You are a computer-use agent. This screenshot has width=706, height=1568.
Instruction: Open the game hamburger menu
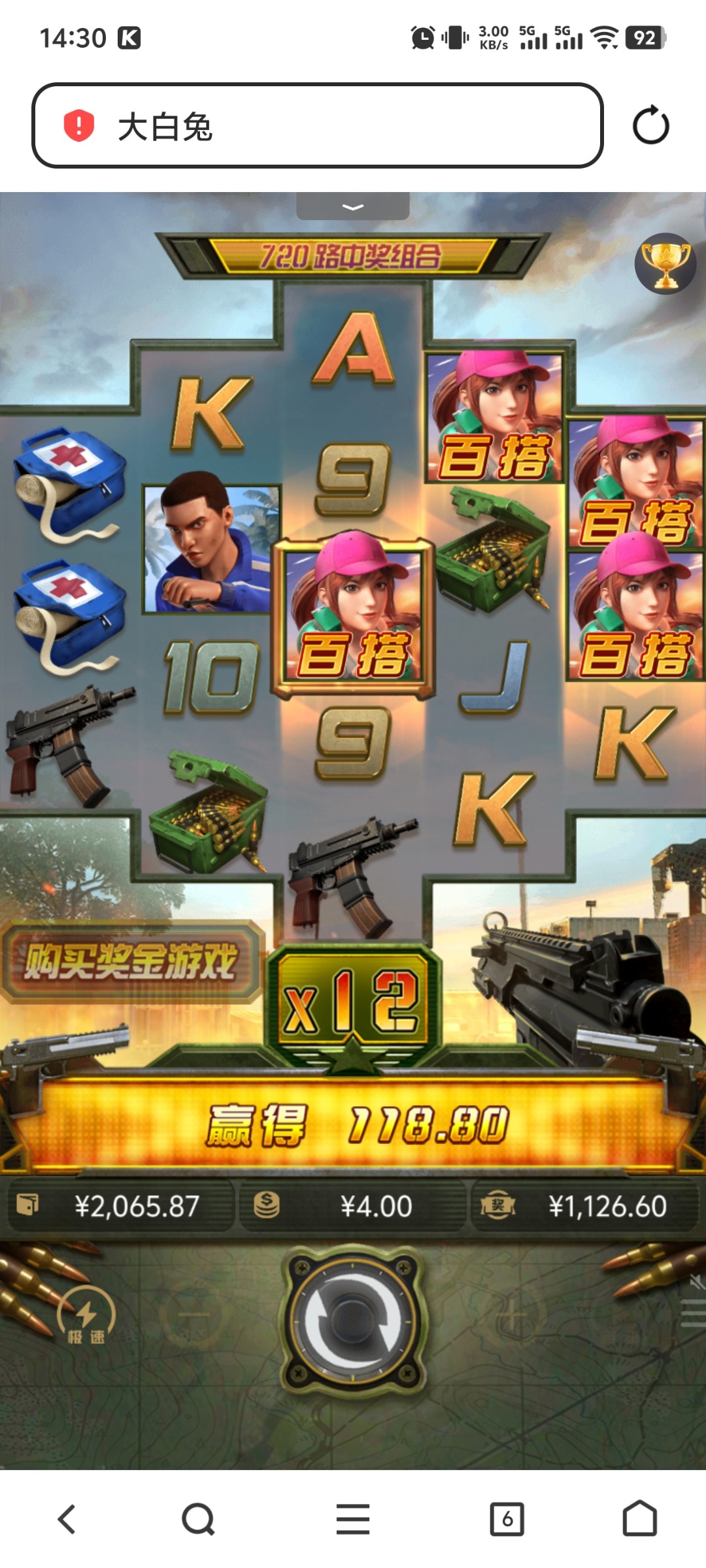click(x=693, y=1313)
